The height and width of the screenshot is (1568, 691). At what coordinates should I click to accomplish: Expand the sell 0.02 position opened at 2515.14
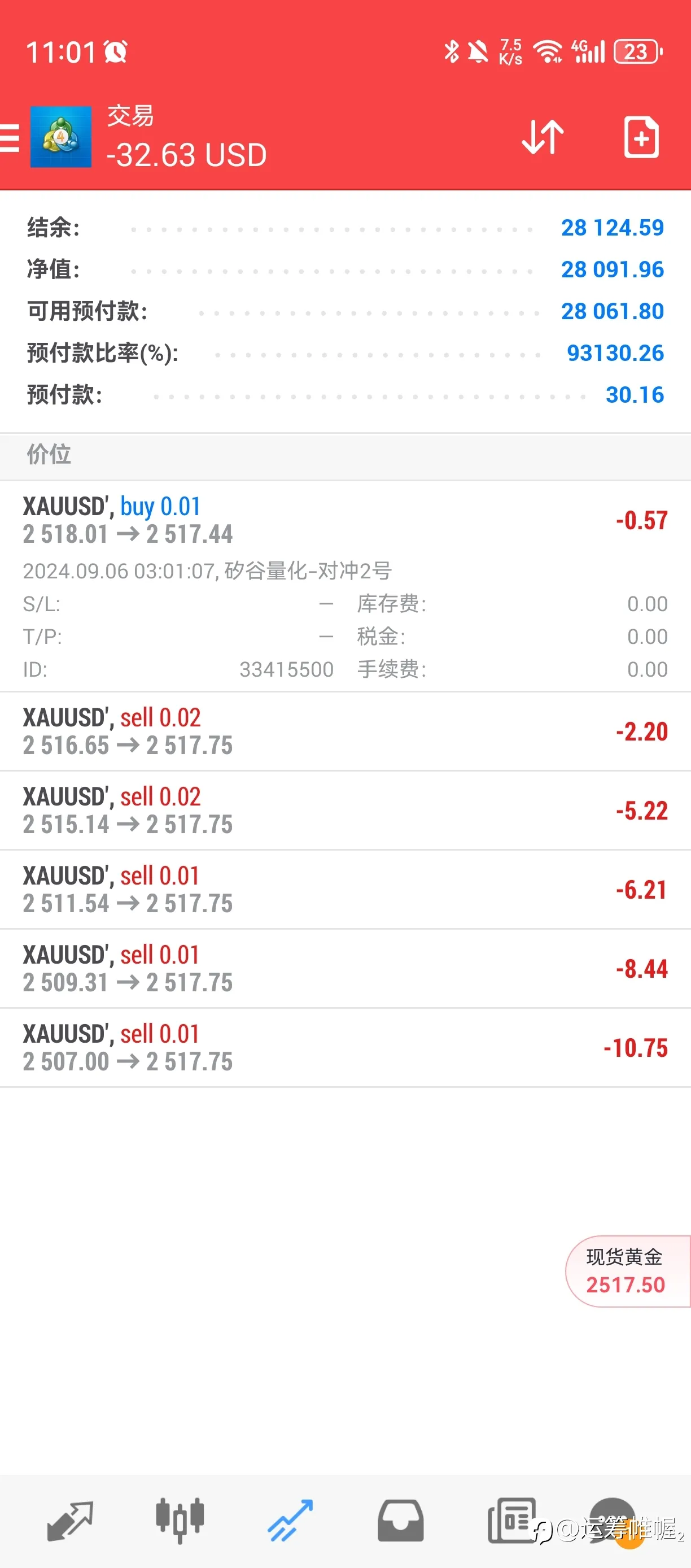pos(345,810)
